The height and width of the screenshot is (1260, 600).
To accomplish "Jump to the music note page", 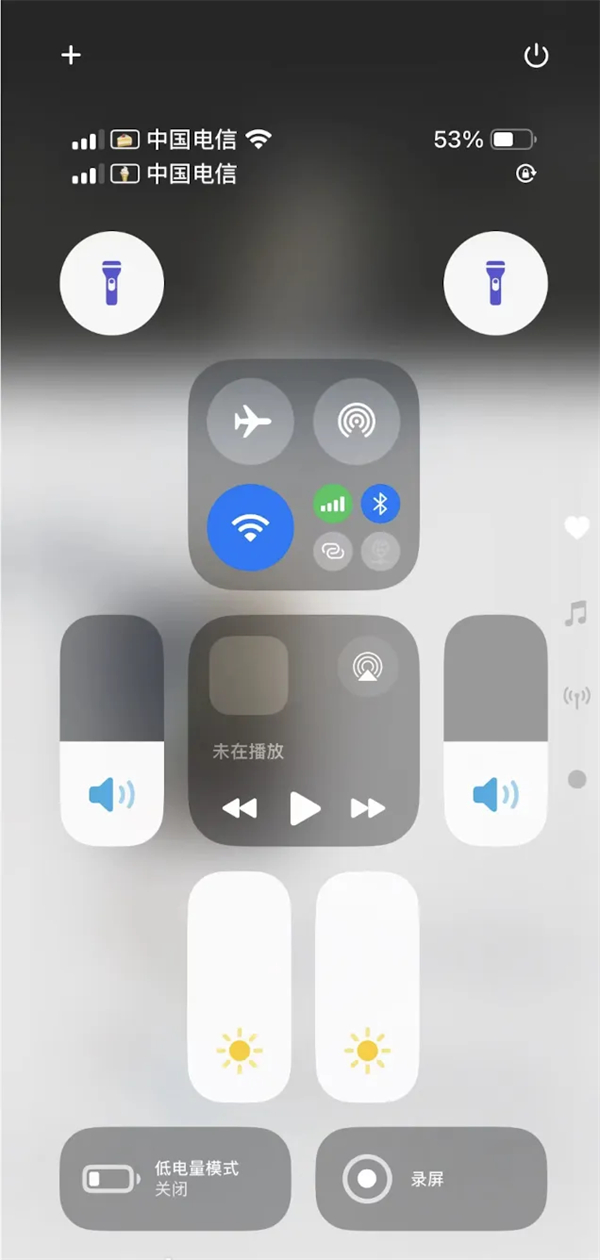I will tap(576, 613).
